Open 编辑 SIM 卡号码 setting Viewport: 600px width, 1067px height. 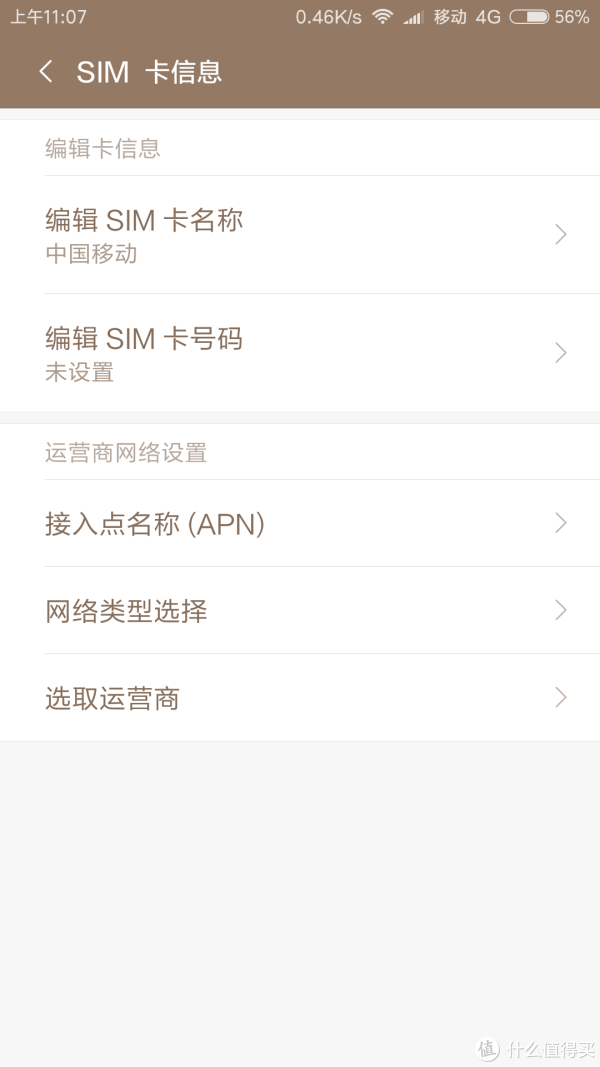(300, 353)
